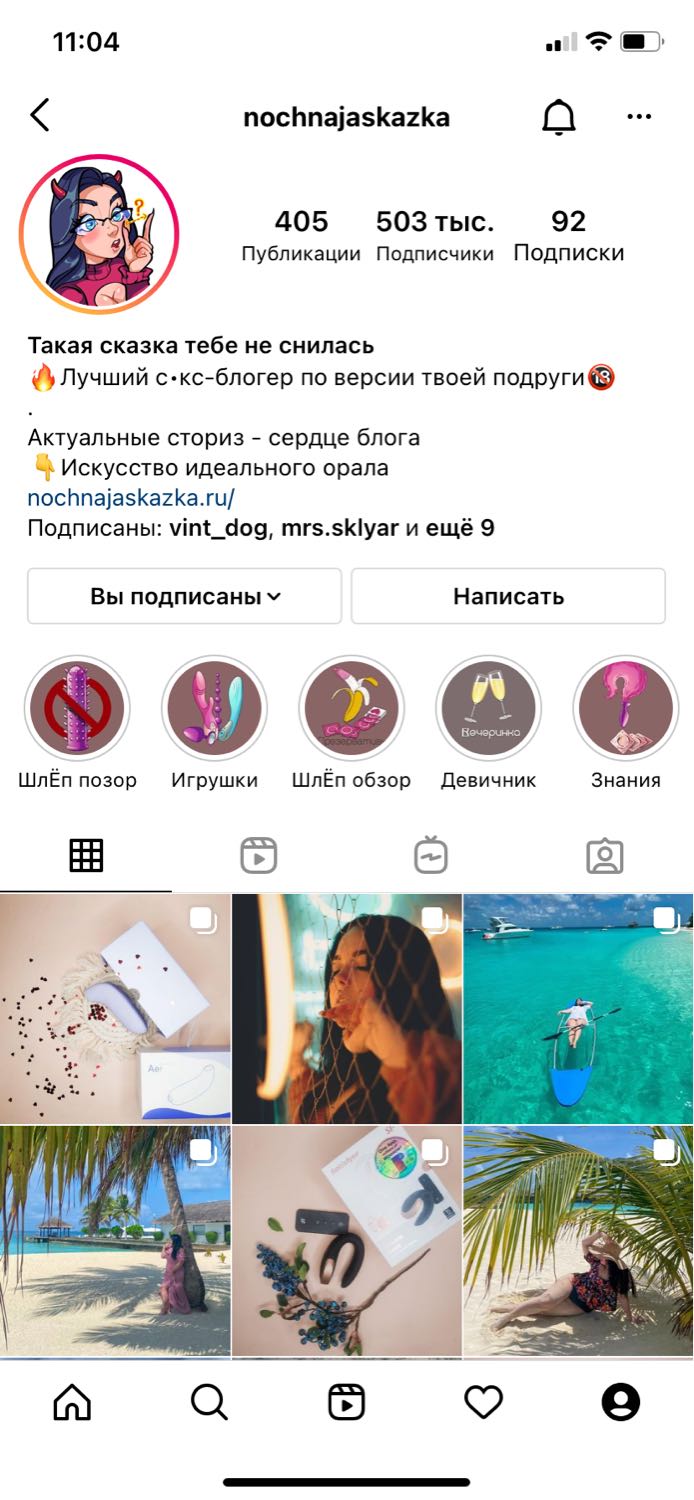
Task: Open the nochnajaskazka.ru link
Action: [131, 497]
